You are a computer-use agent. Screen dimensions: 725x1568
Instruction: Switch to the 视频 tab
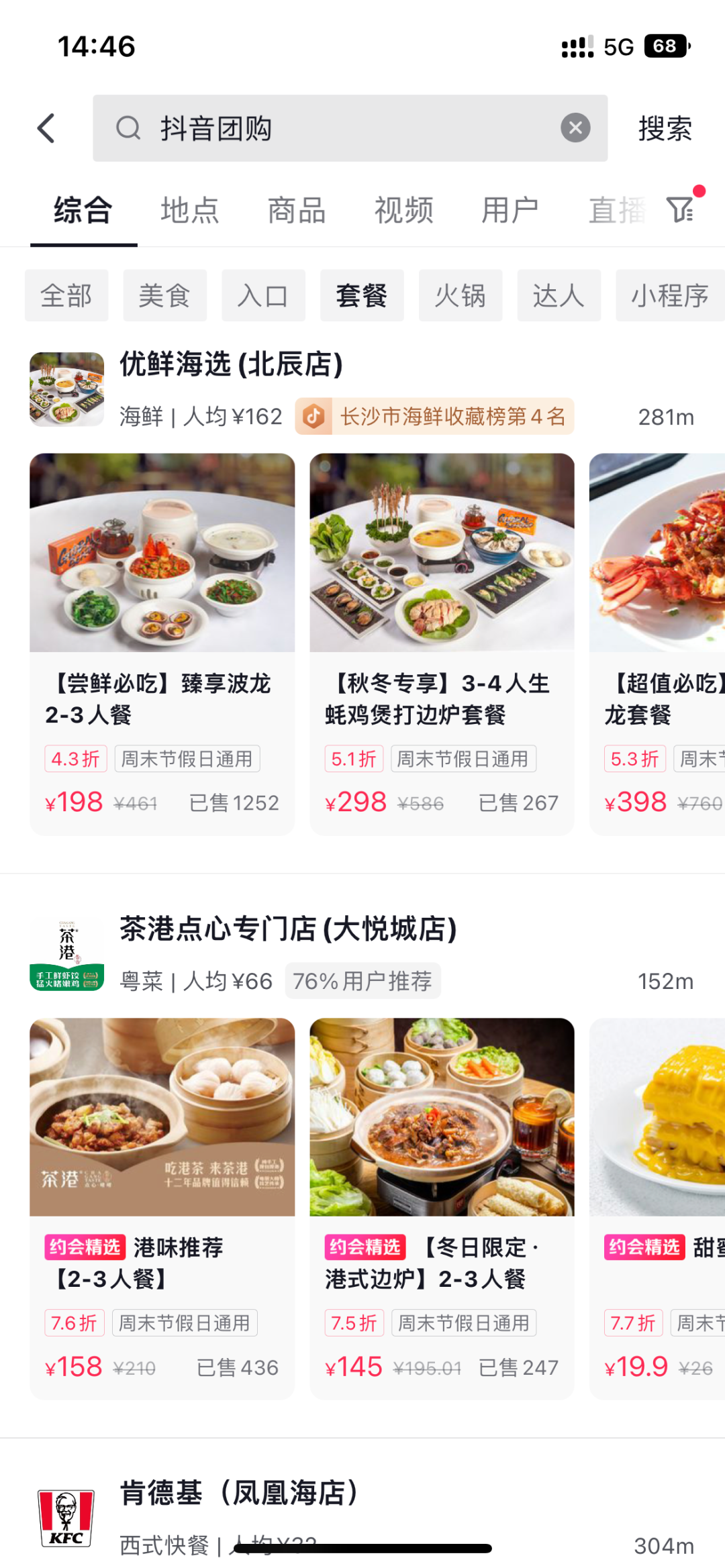pos(403,211)
